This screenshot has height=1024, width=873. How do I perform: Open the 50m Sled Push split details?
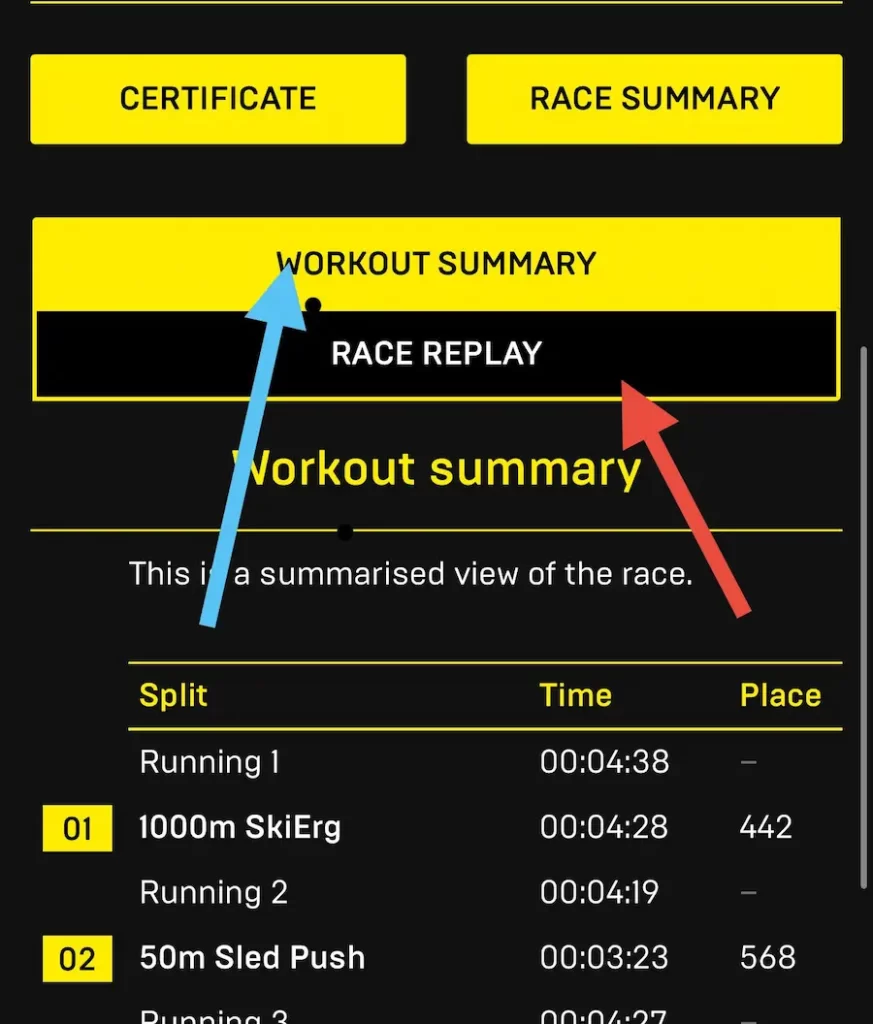click(x=251, y=958)
